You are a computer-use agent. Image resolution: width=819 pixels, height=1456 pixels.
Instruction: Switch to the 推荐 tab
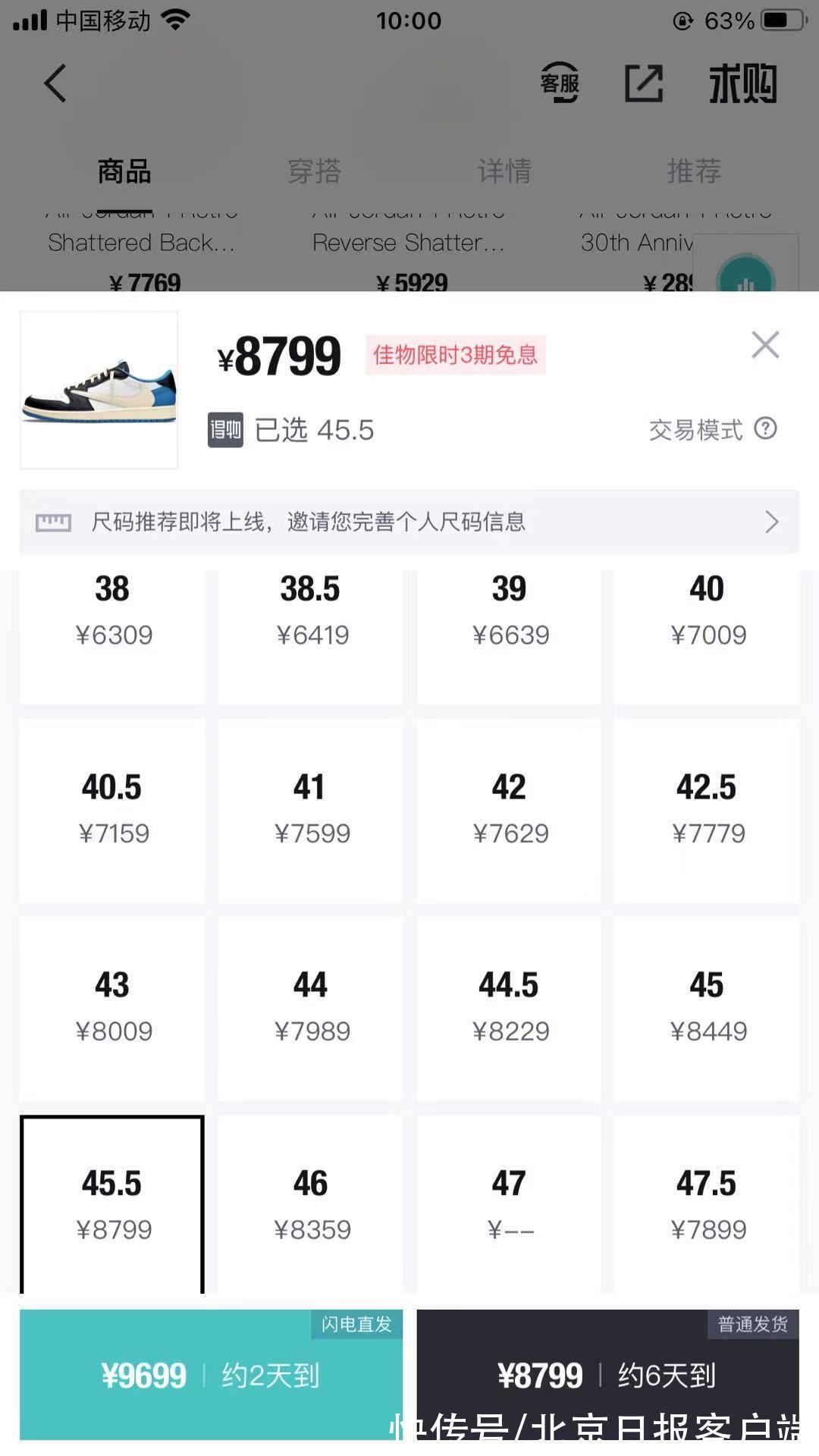692,171
